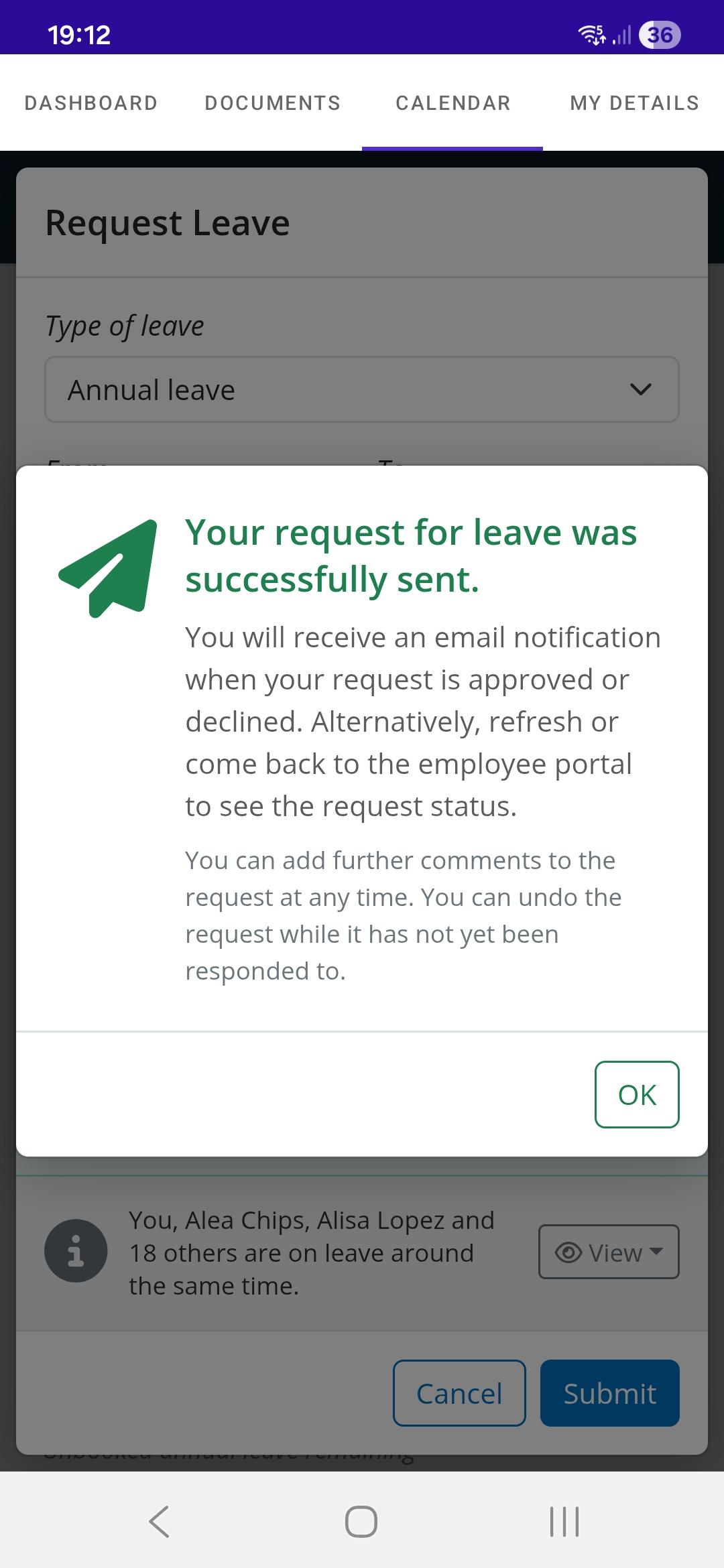
Task: Cancel the leave request form
Action: click(x=459, y=1393)
